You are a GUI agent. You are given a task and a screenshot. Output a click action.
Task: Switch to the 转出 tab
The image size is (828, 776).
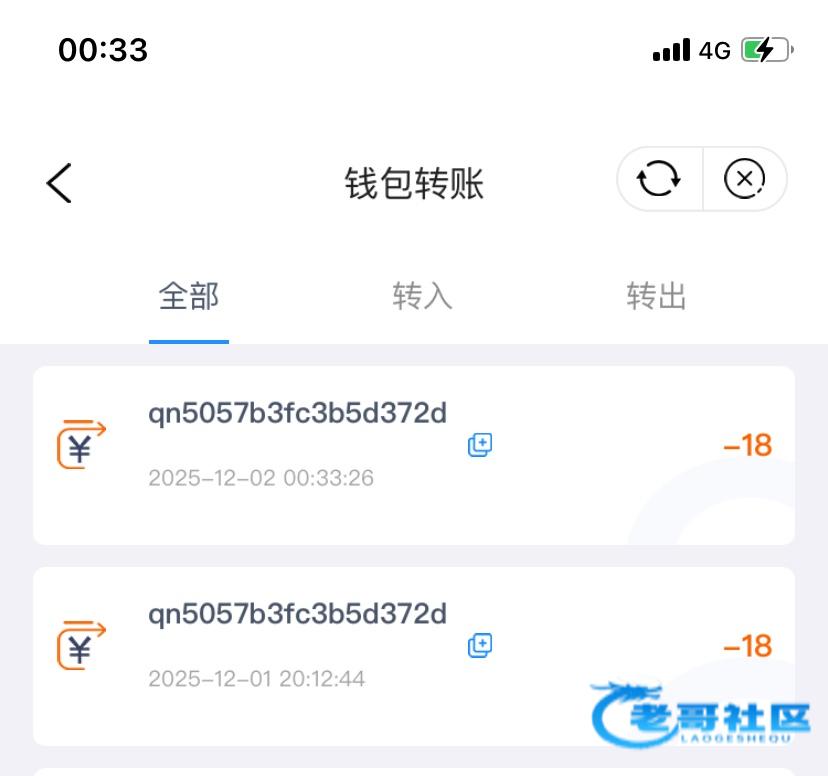pyautogui.click(x=656, y=297)
